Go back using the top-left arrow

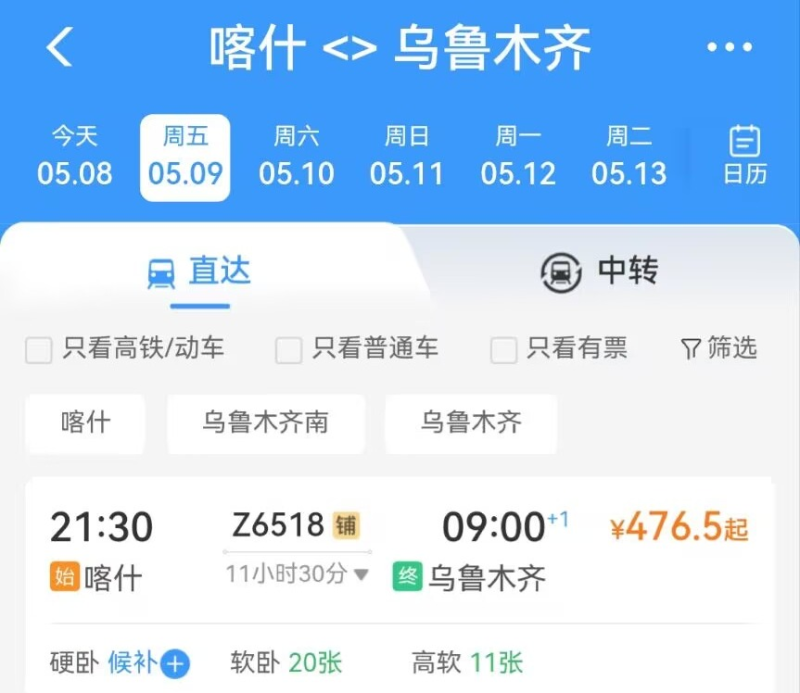(60, 47)
